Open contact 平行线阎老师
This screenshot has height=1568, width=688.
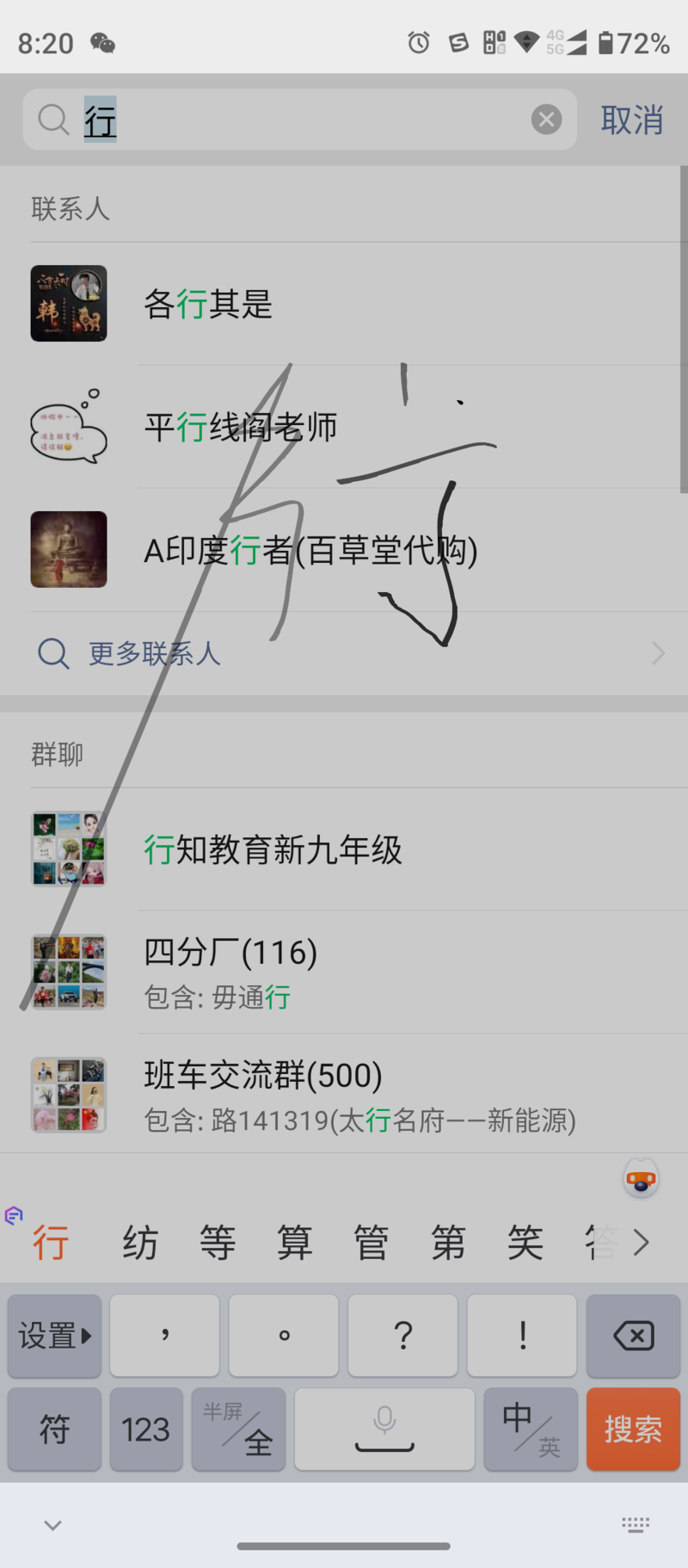(x=344, y=427)
